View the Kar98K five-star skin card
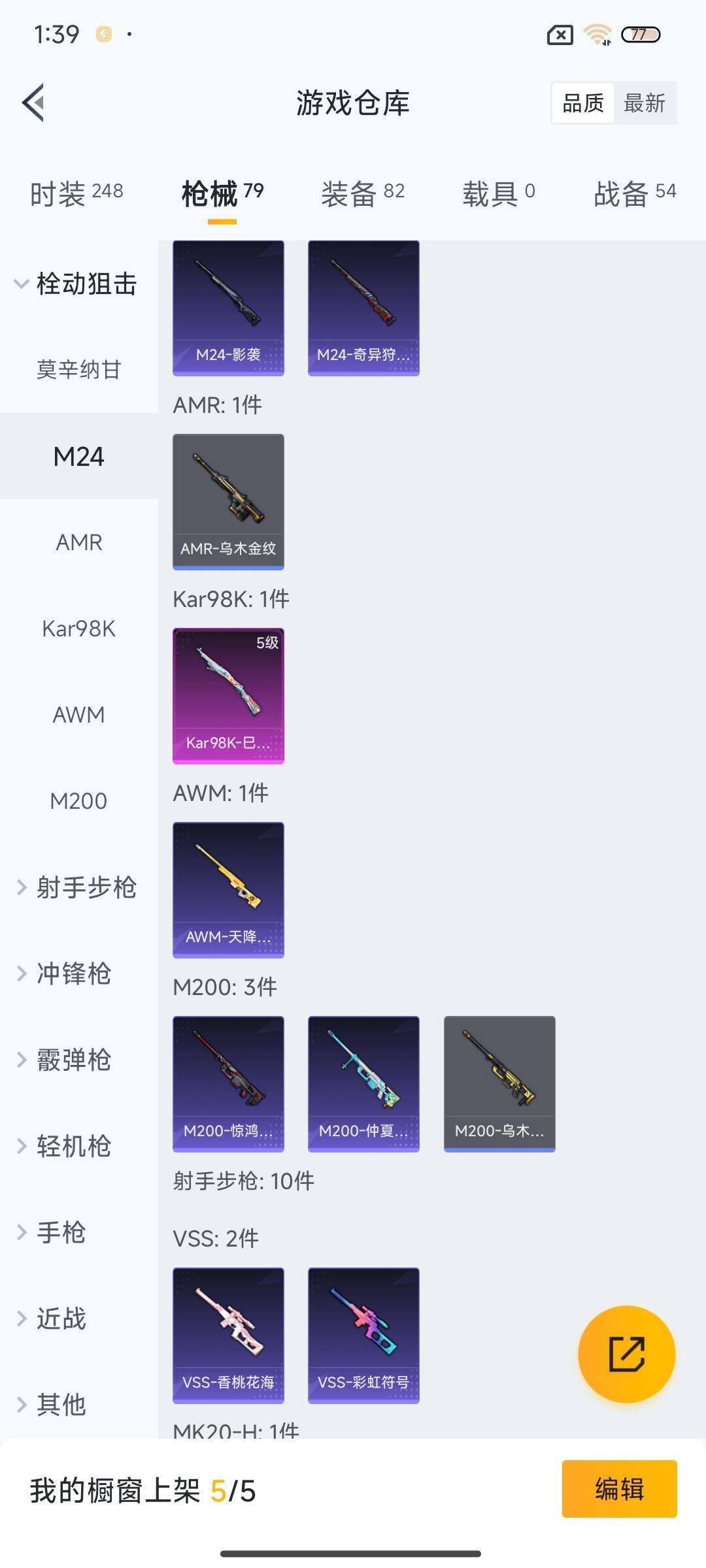 (x=227, y=695)
